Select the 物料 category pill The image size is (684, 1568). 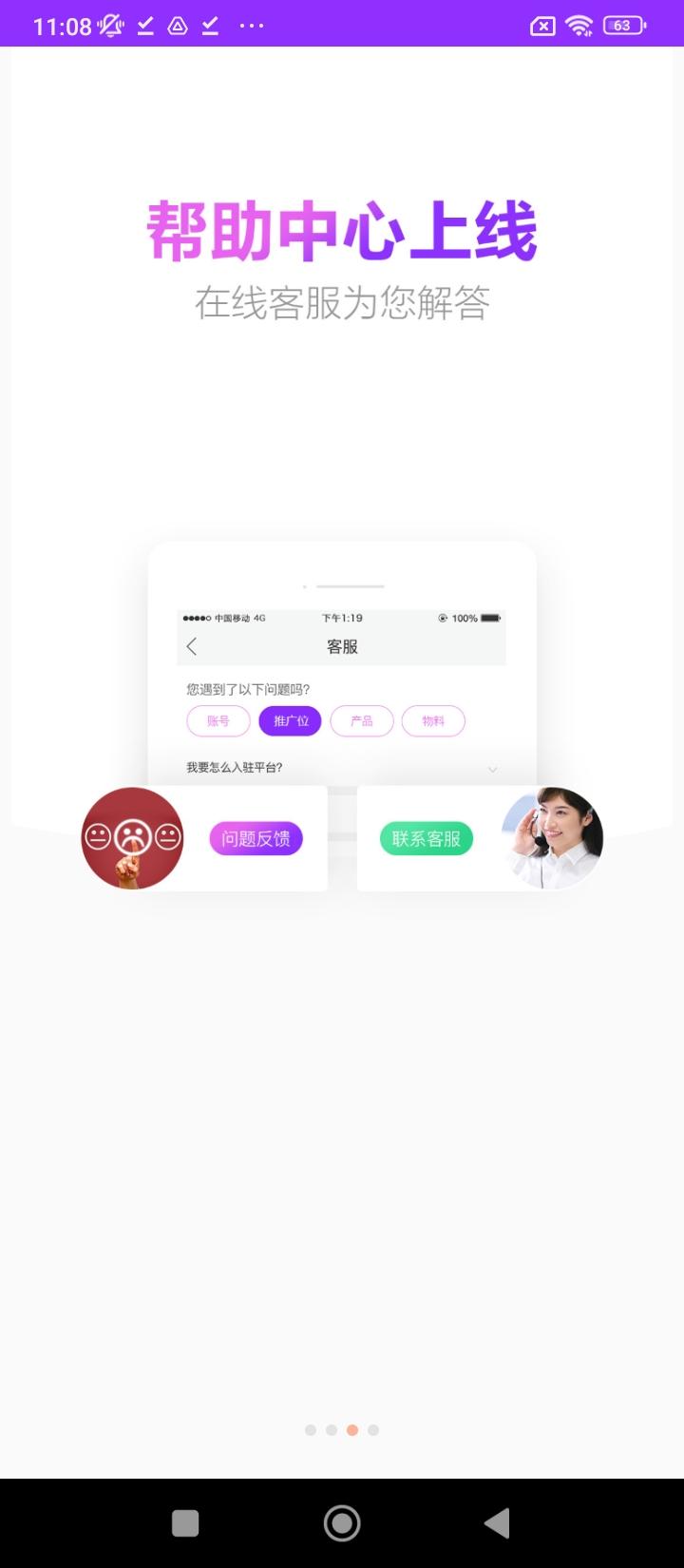[433, 720]
